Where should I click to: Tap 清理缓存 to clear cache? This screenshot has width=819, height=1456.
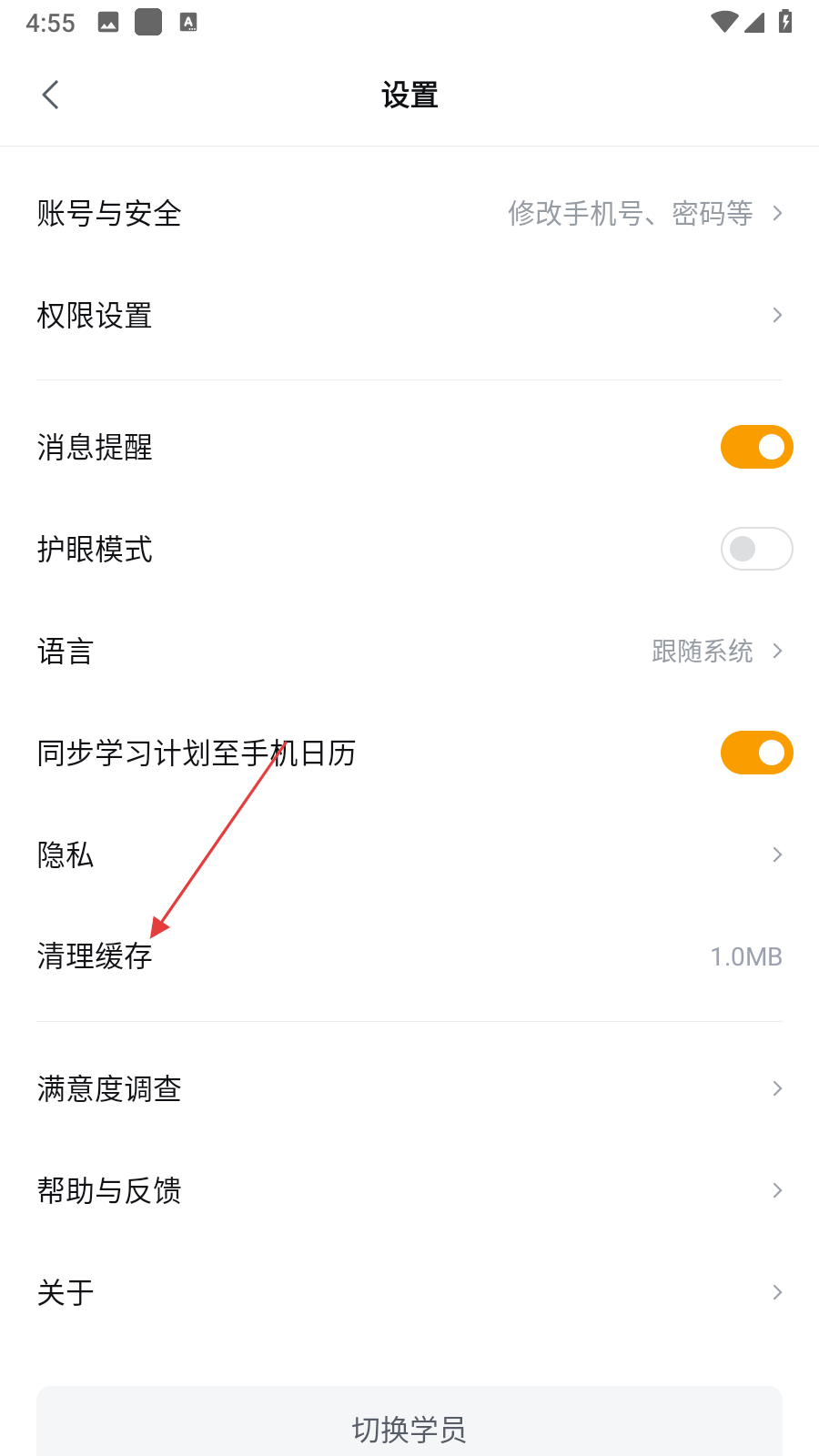click(409, 956)
